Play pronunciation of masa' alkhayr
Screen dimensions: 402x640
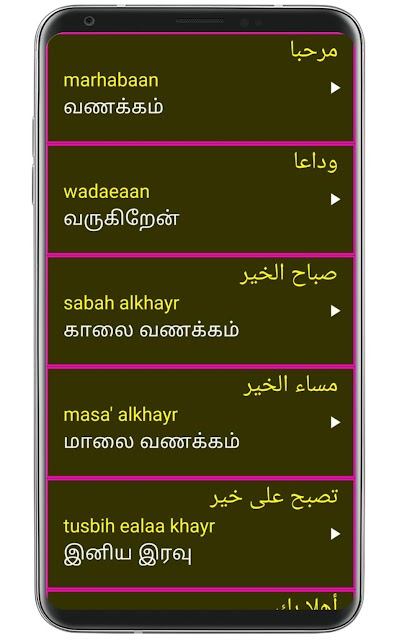tap(335, 422)
